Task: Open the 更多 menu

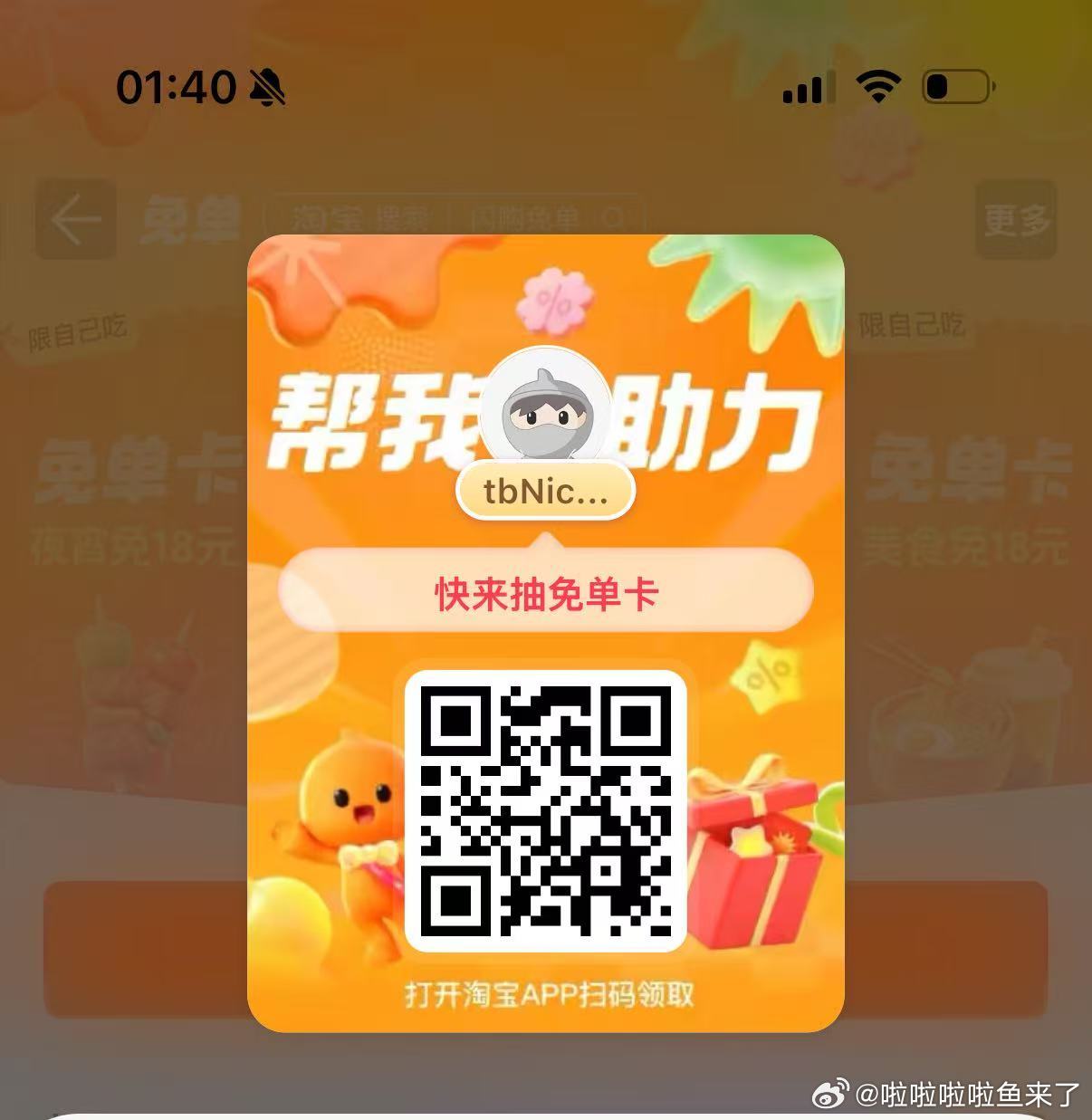Action: coord(1017,219)
